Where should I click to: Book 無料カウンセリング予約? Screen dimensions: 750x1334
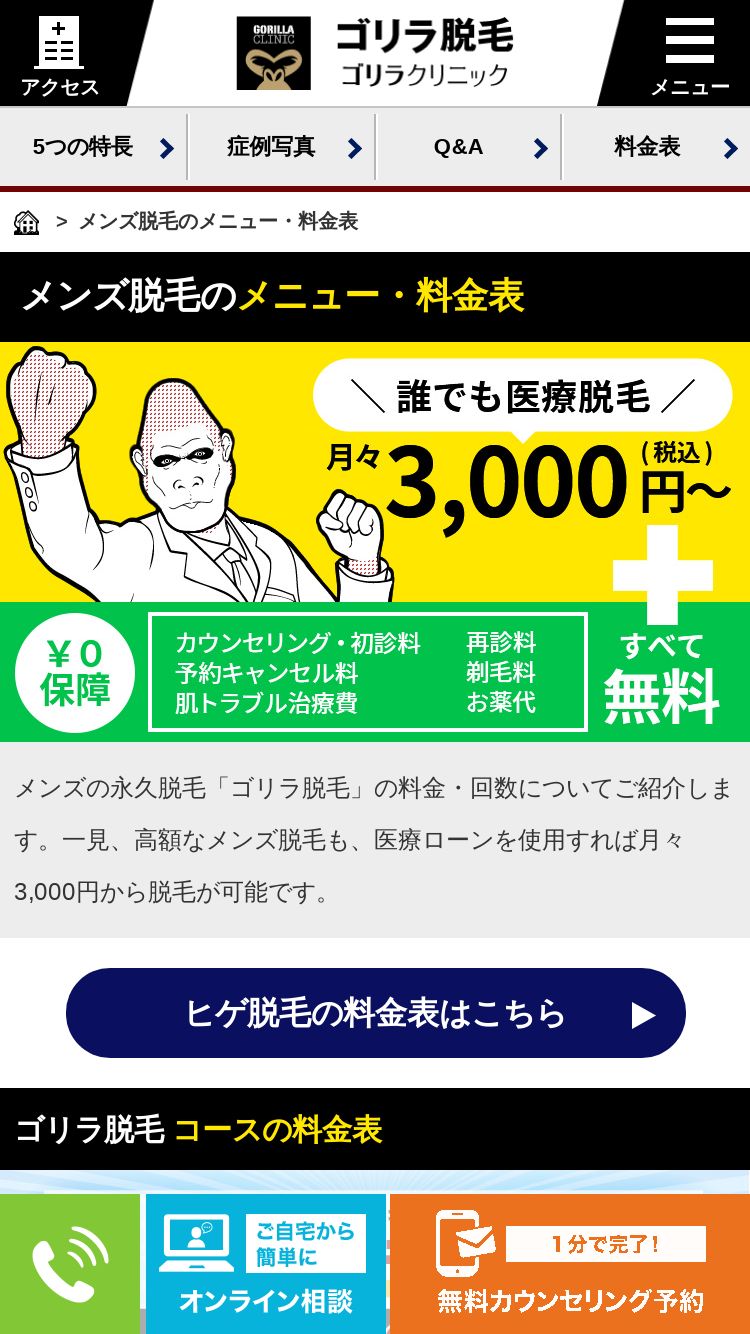(570, 1264)
